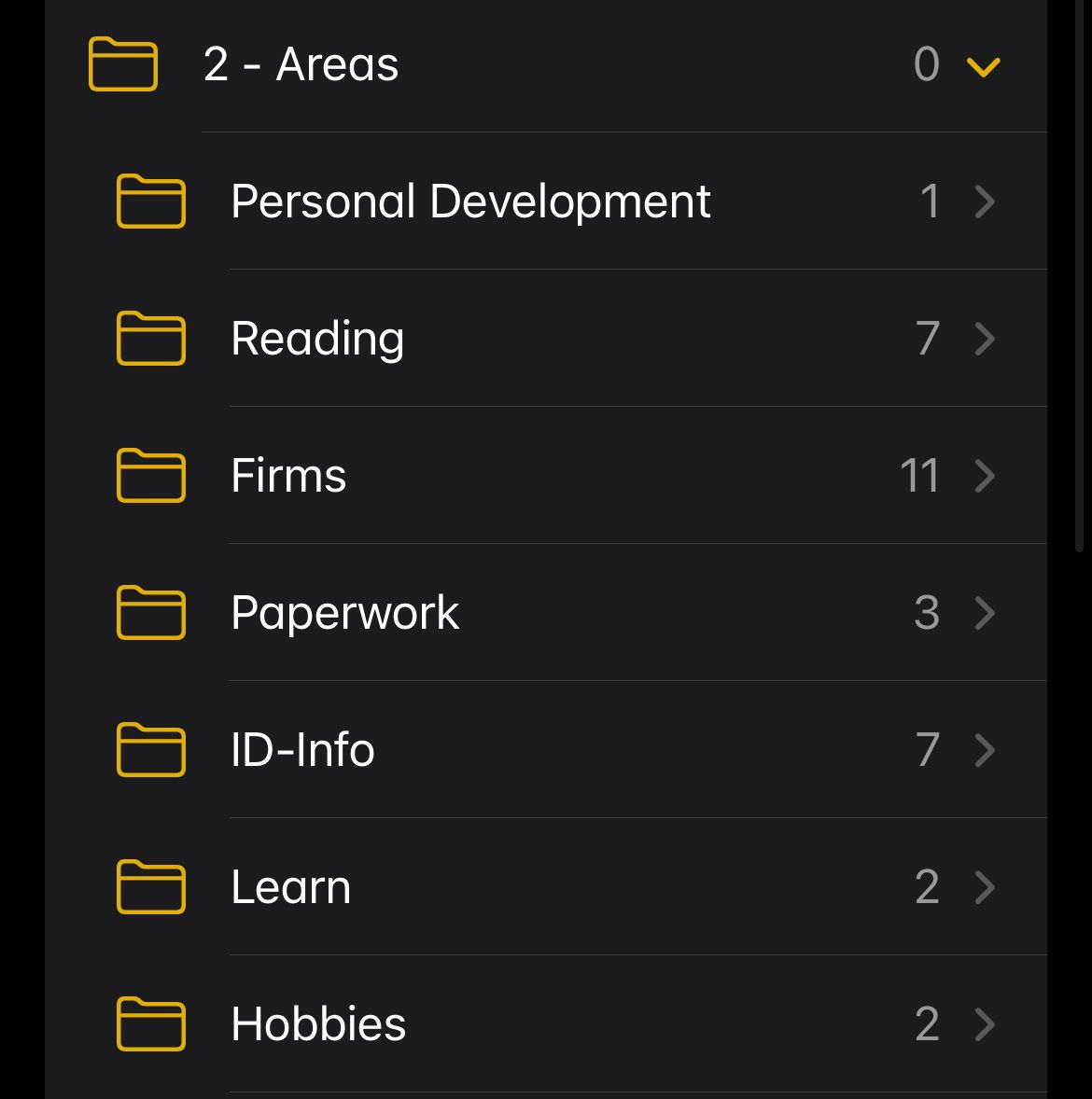Image resolution: width=1092 pixels, height=1099 pixels.
Task: Open the Firms folder
Action: coord(288,476)
